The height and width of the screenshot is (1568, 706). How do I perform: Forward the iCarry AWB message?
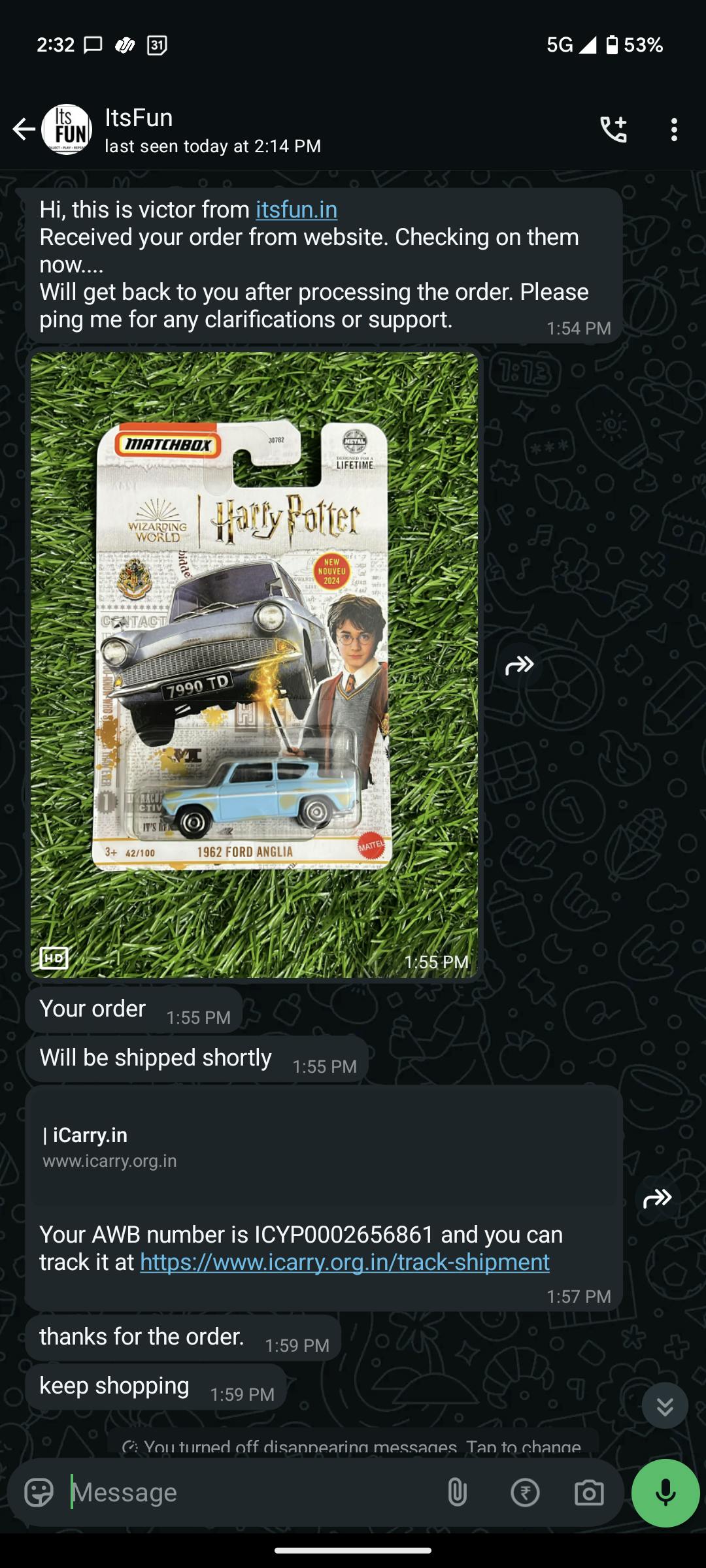pyautogui.click(x=657, y=1198)
